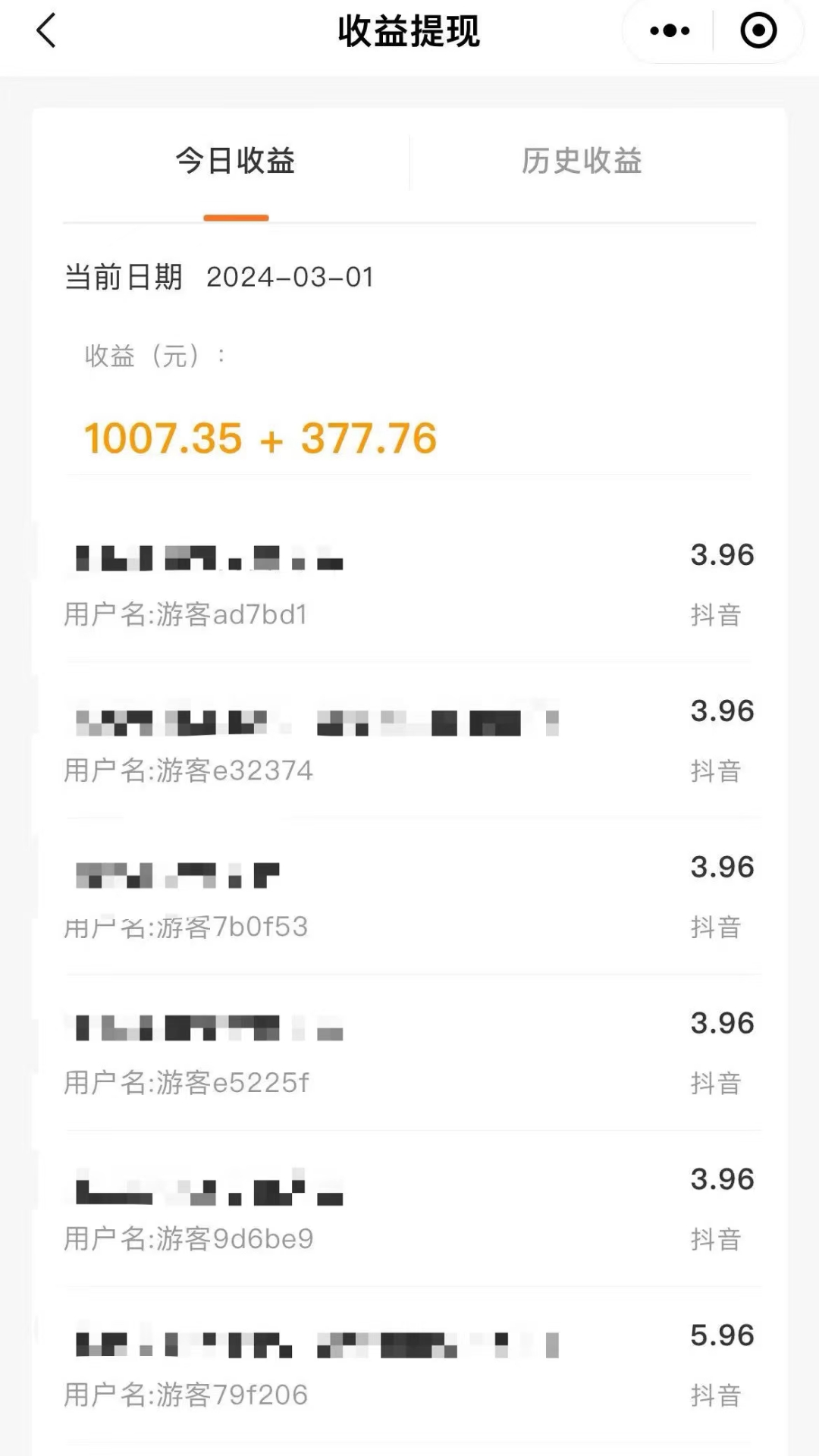Open the current date 2024-03-01 picker
The image size is (819, 1456).
click(290, 278)
